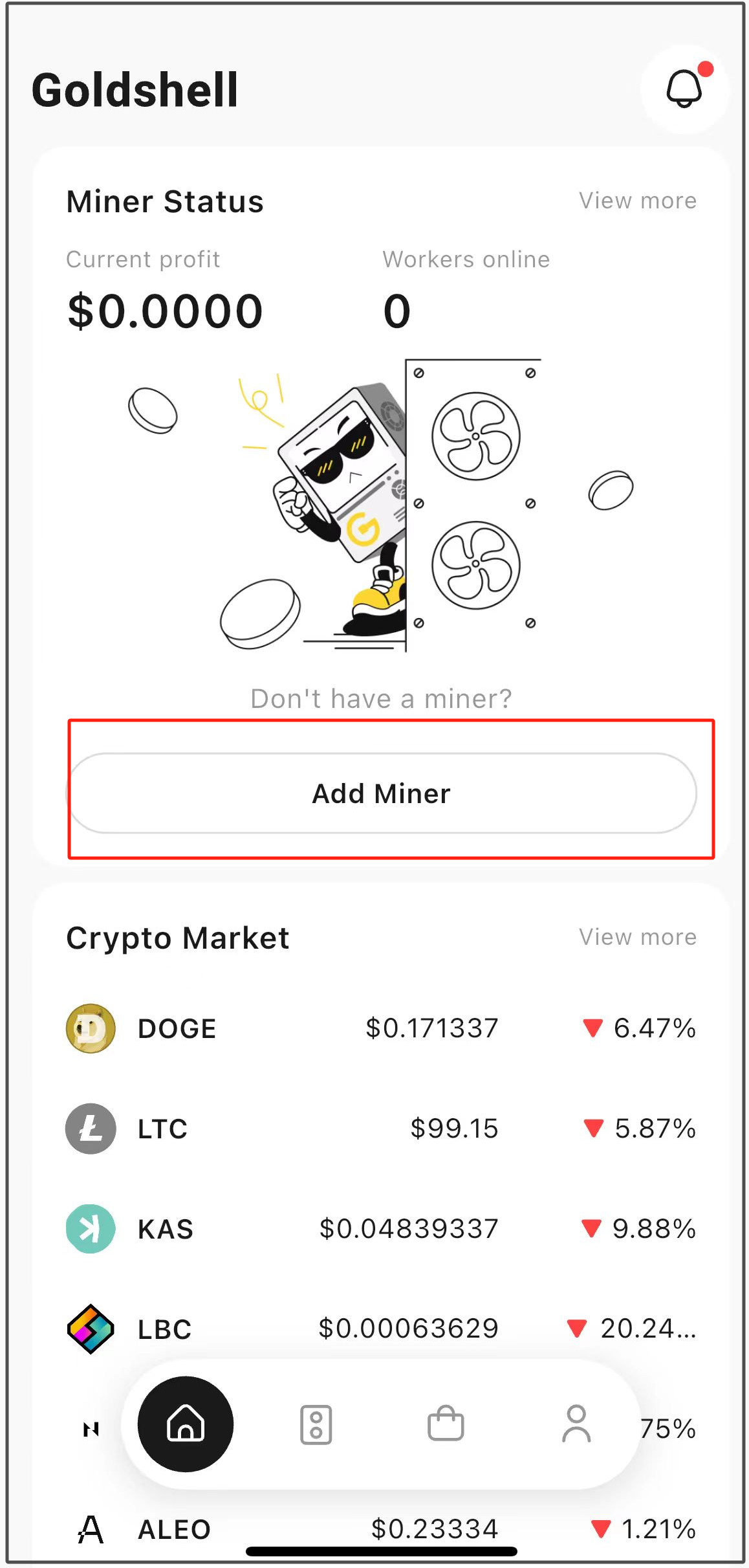Select the KAS coin icon

click(91, 1230)
